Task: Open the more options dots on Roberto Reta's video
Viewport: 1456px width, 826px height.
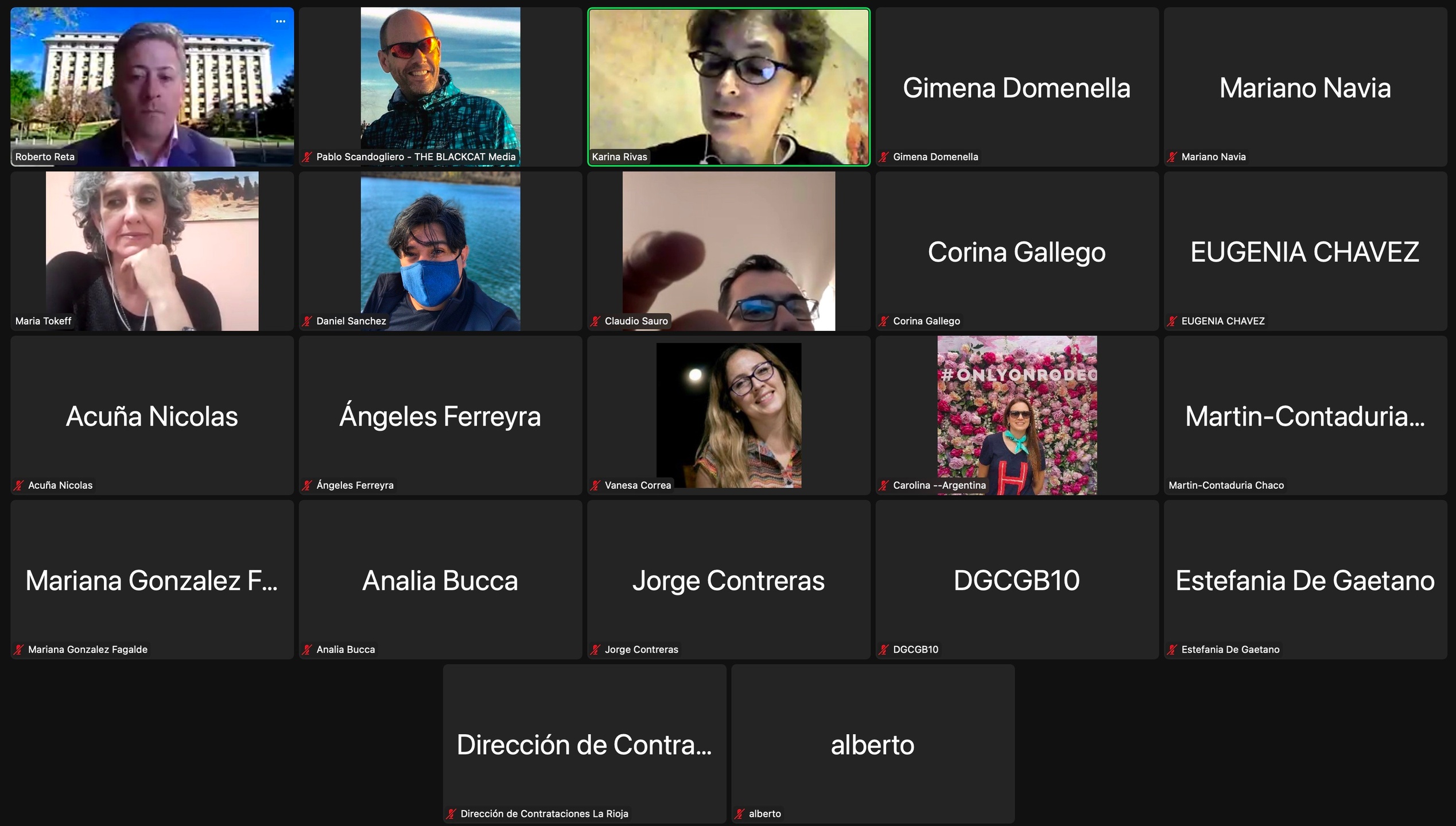Action: [x=281, y=21]
